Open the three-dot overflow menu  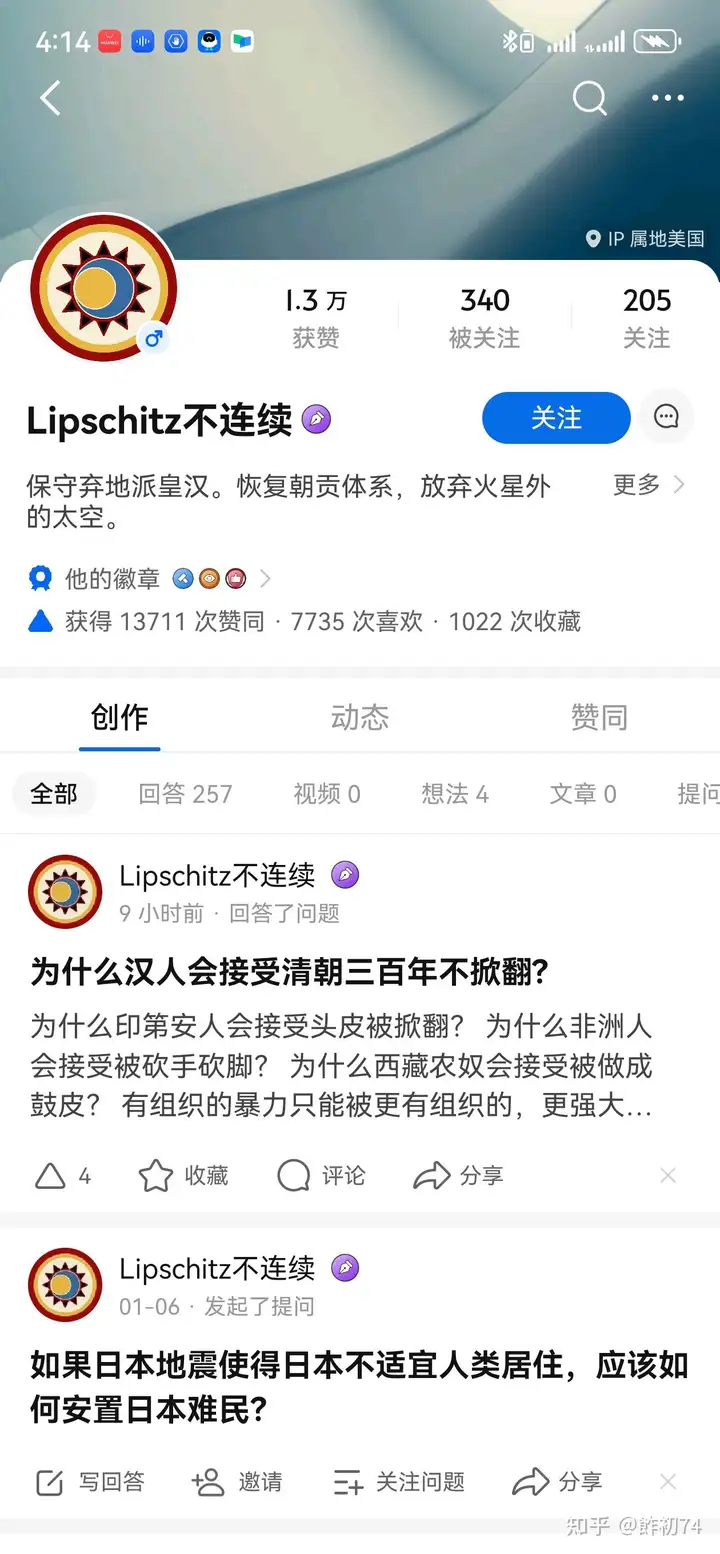click(x=667, y=98)
